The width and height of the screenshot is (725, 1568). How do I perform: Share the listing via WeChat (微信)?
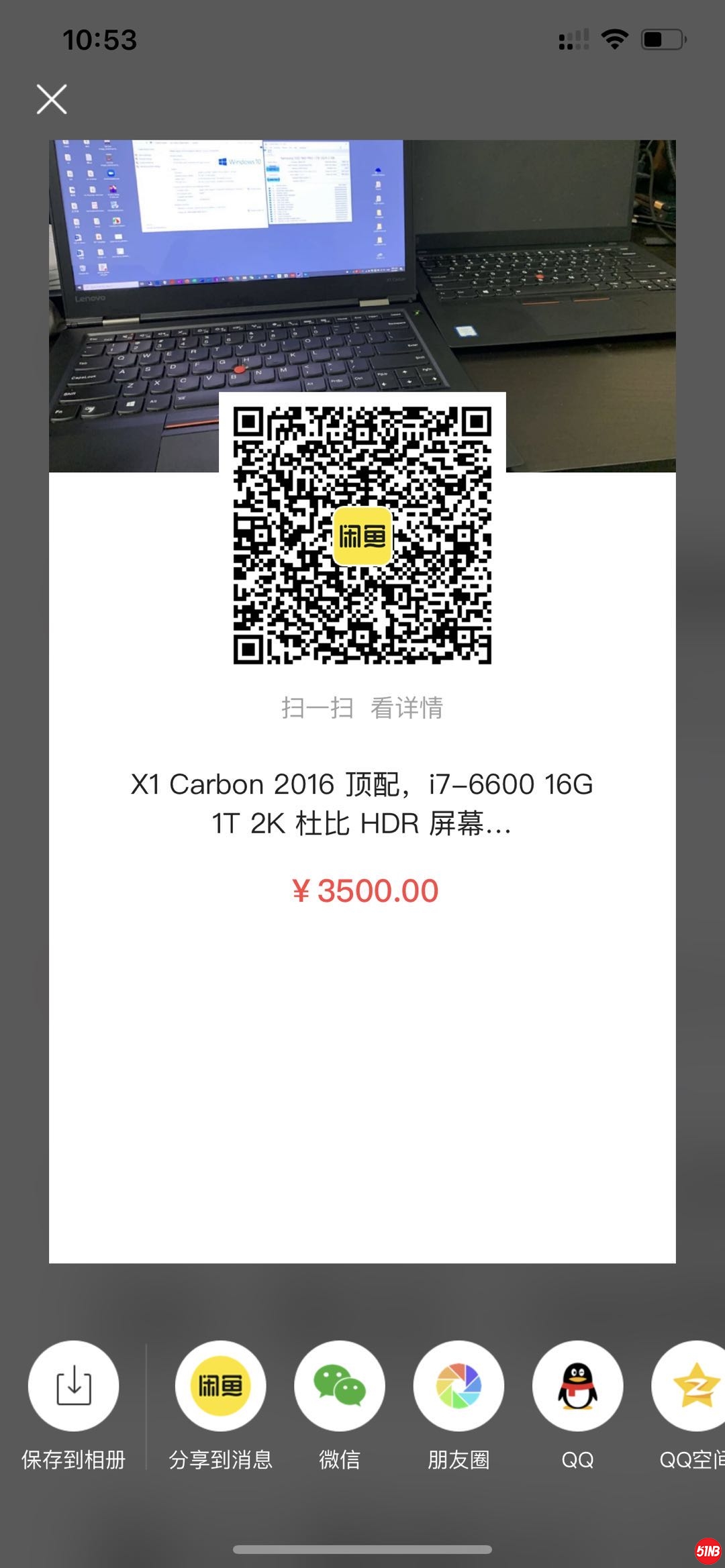(340, 1386)
